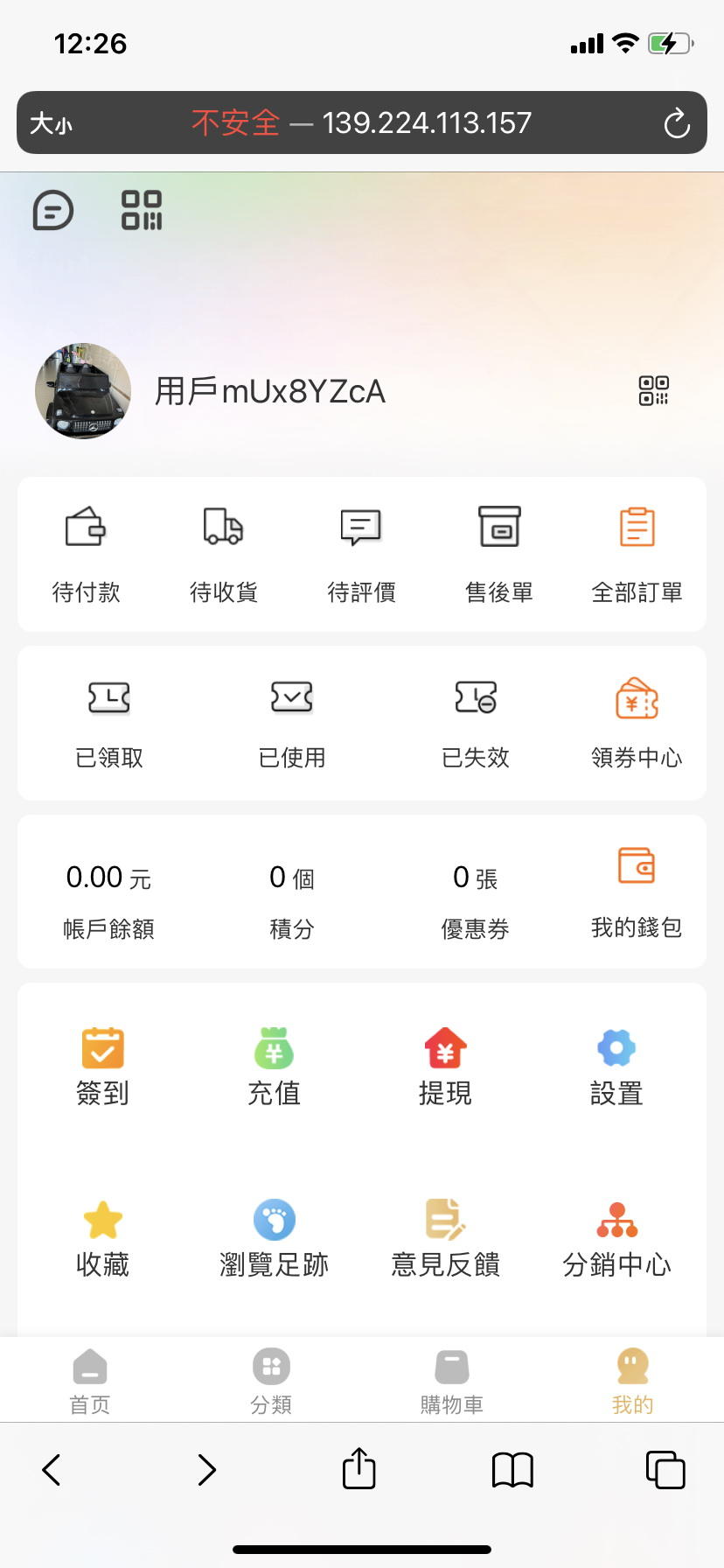Open 我的錢包 wallet

click(637, 892)
